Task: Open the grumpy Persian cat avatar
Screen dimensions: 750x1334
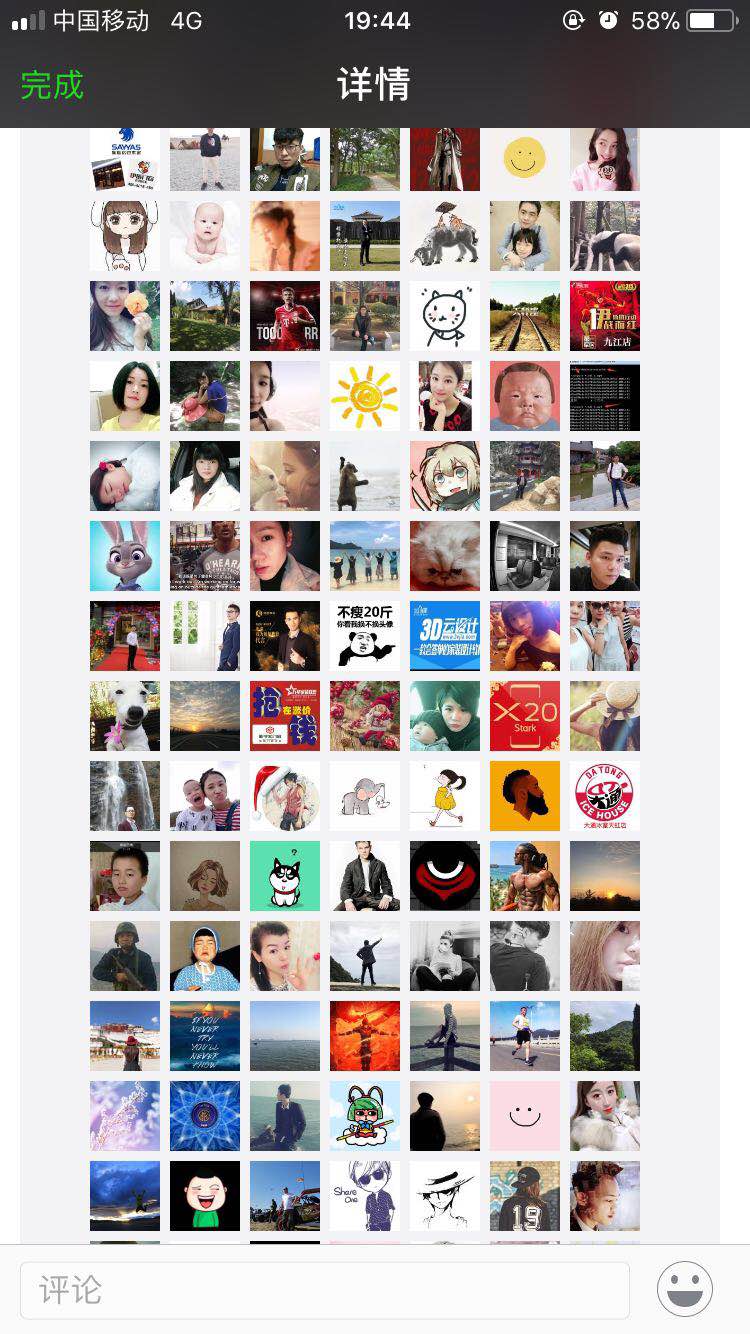Action: click(445, 556)
